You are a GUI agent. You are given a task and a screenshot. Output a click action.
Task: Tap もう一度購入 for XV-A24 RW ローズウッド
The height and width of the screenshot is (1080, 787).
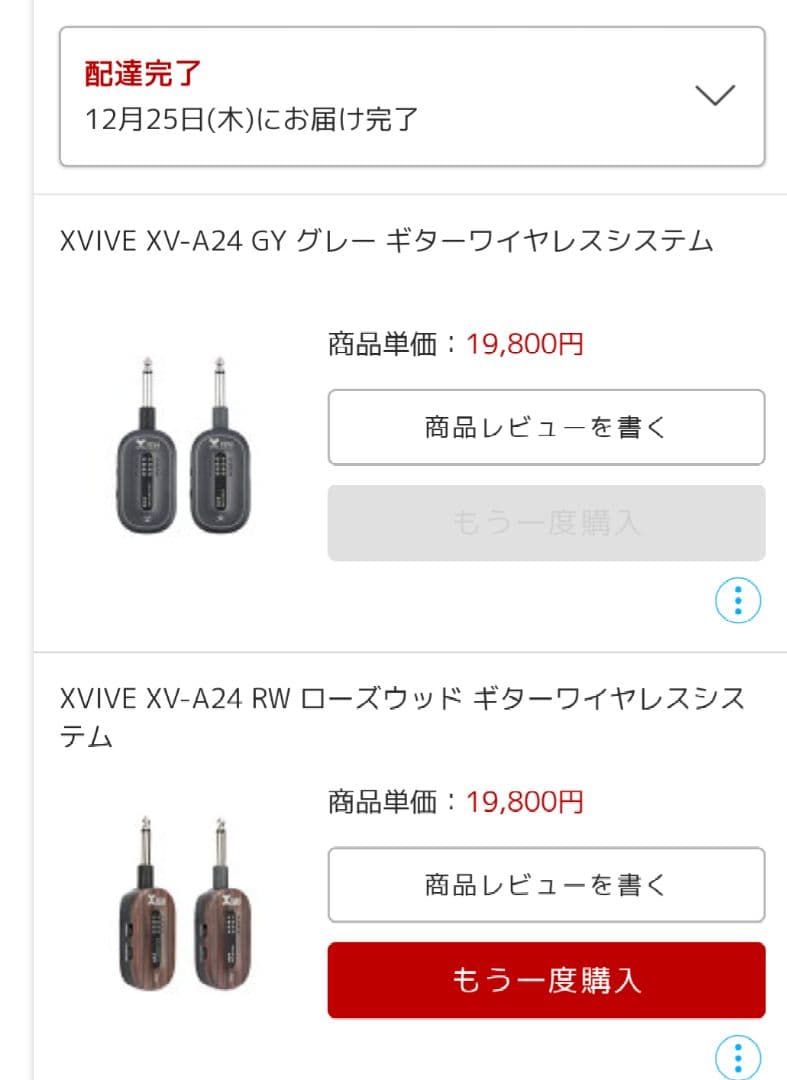tap(546, 980)
